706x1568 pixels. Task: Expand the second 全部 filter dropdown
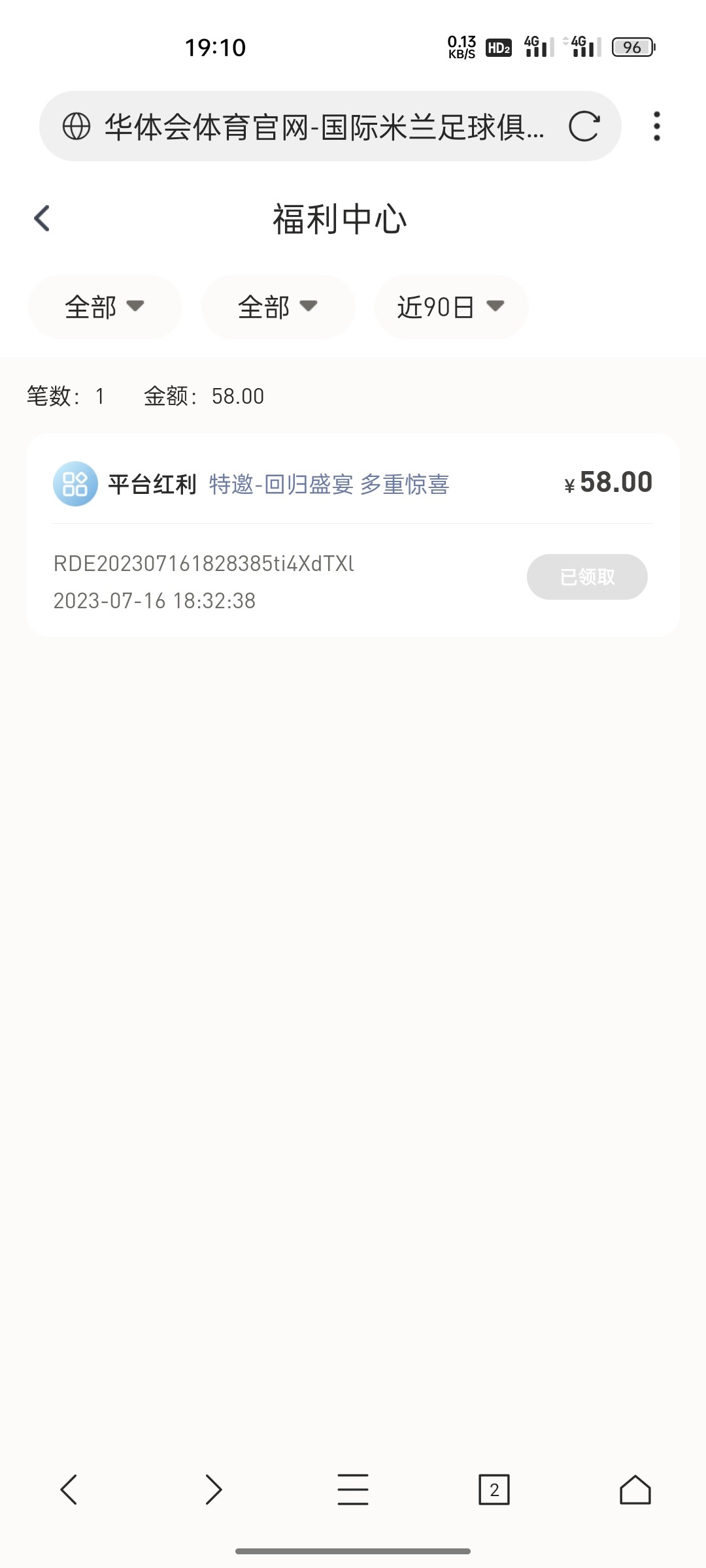(278, 306)
